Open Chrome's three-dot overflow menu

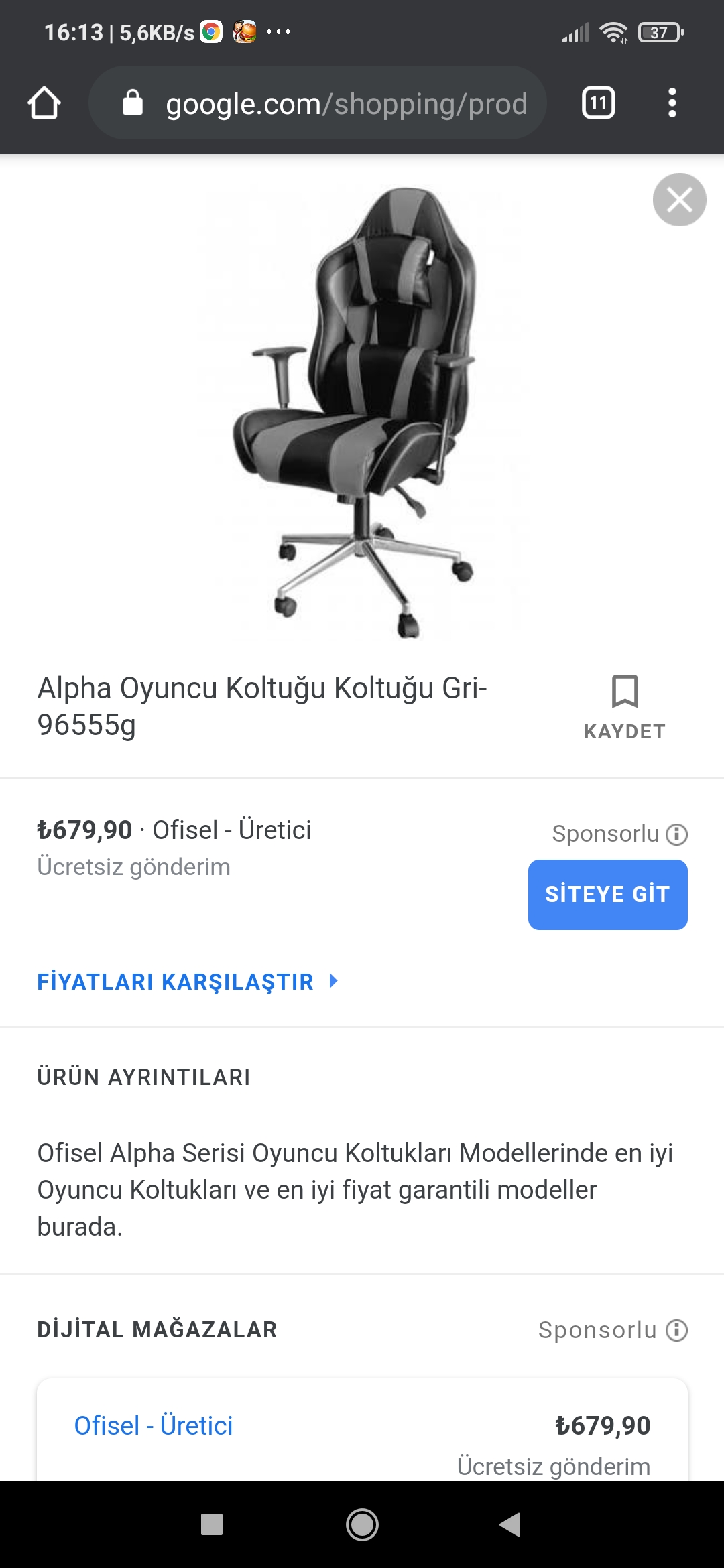tap(672, 103)
